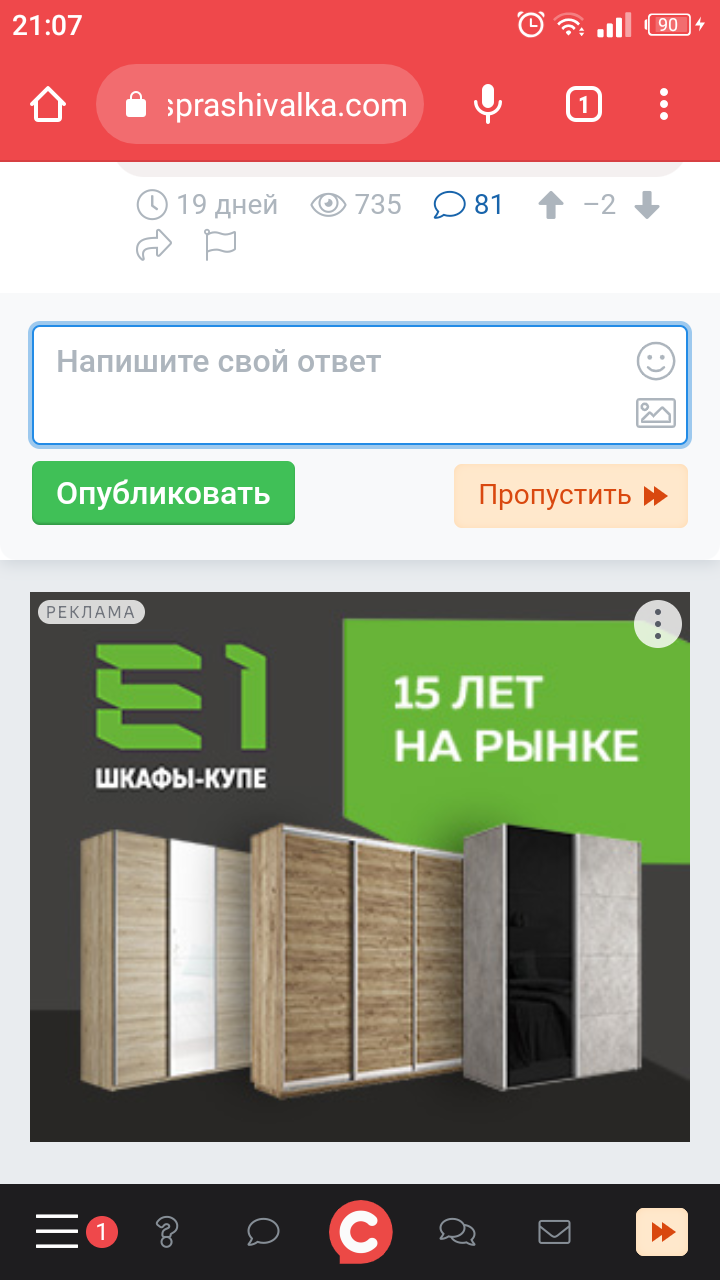Open the messages envelope in bottom bar
Viewport: 720px width, 1280px height.
(554, 1232)
